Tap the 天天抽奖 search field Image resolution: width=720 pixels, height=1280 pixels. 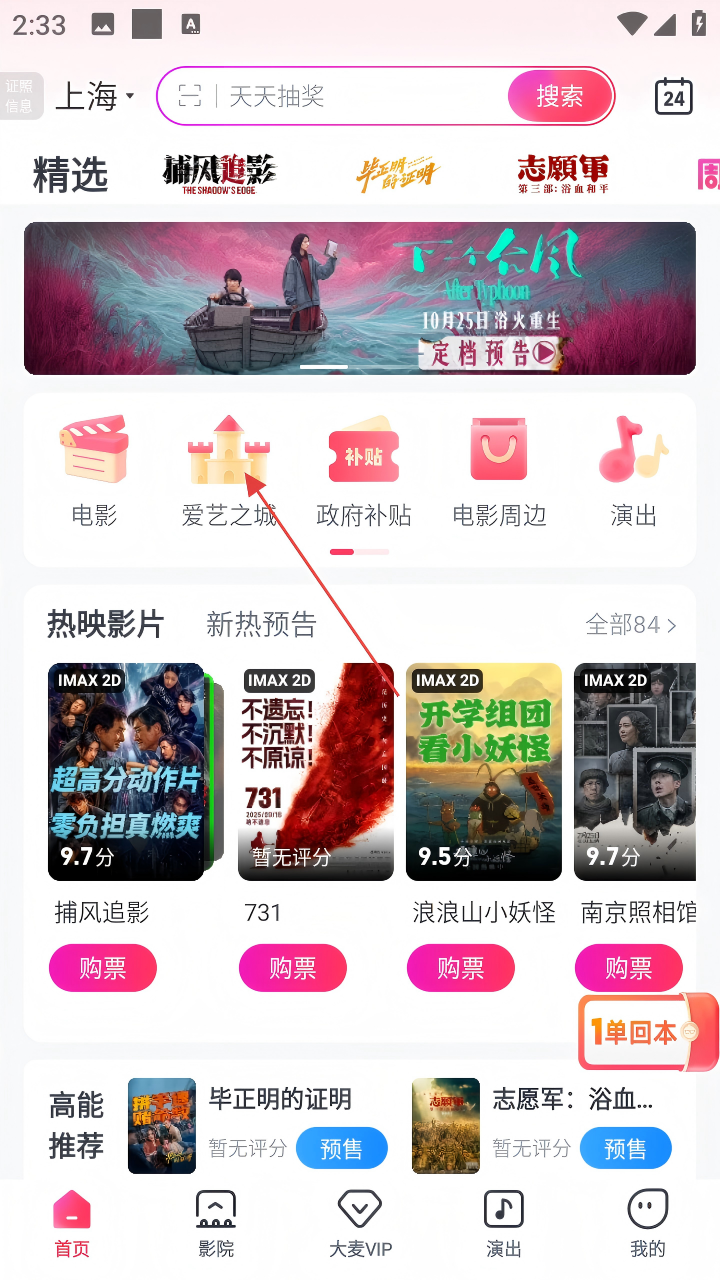pyautogui.click(x=340, y=96)
